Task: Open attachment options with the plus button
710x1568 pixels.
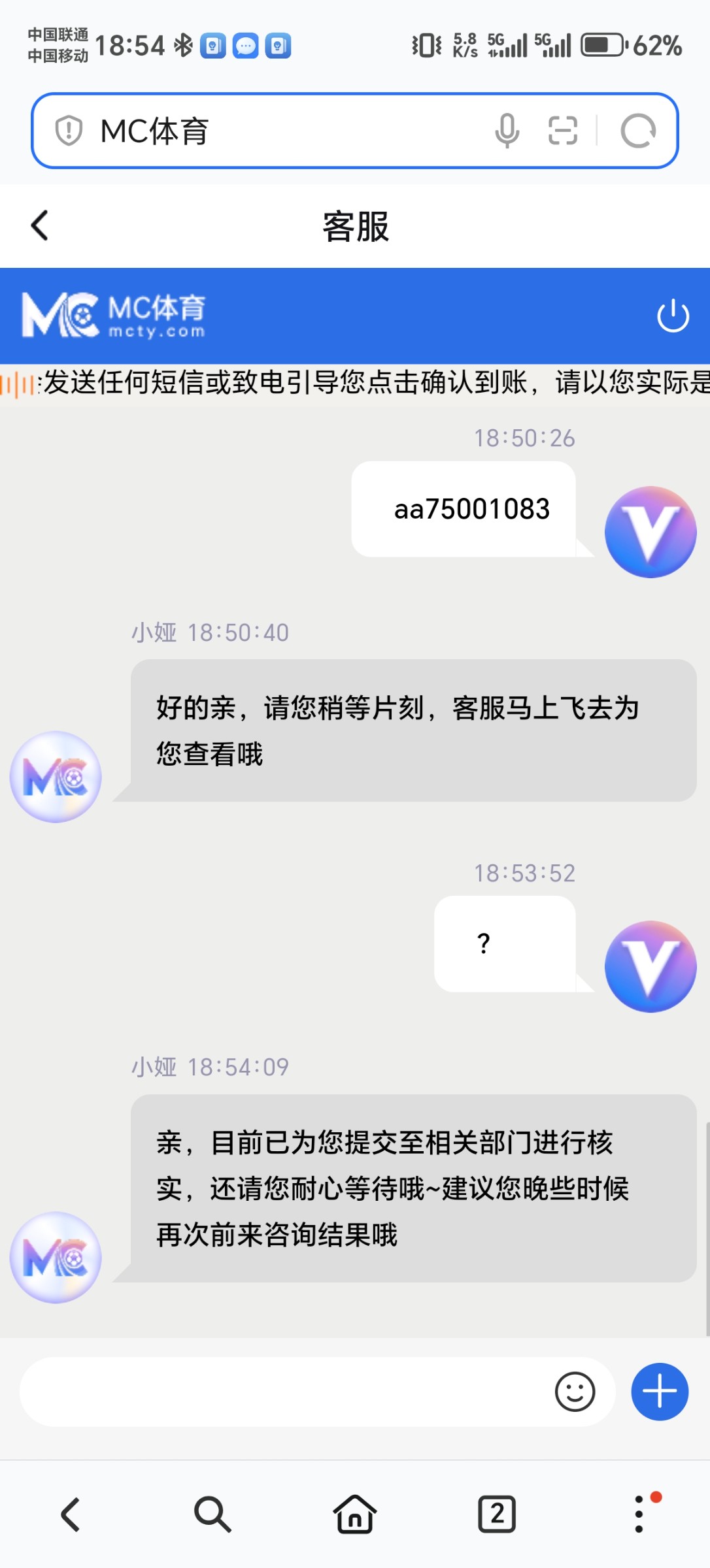Action: tap(660, 1392)
